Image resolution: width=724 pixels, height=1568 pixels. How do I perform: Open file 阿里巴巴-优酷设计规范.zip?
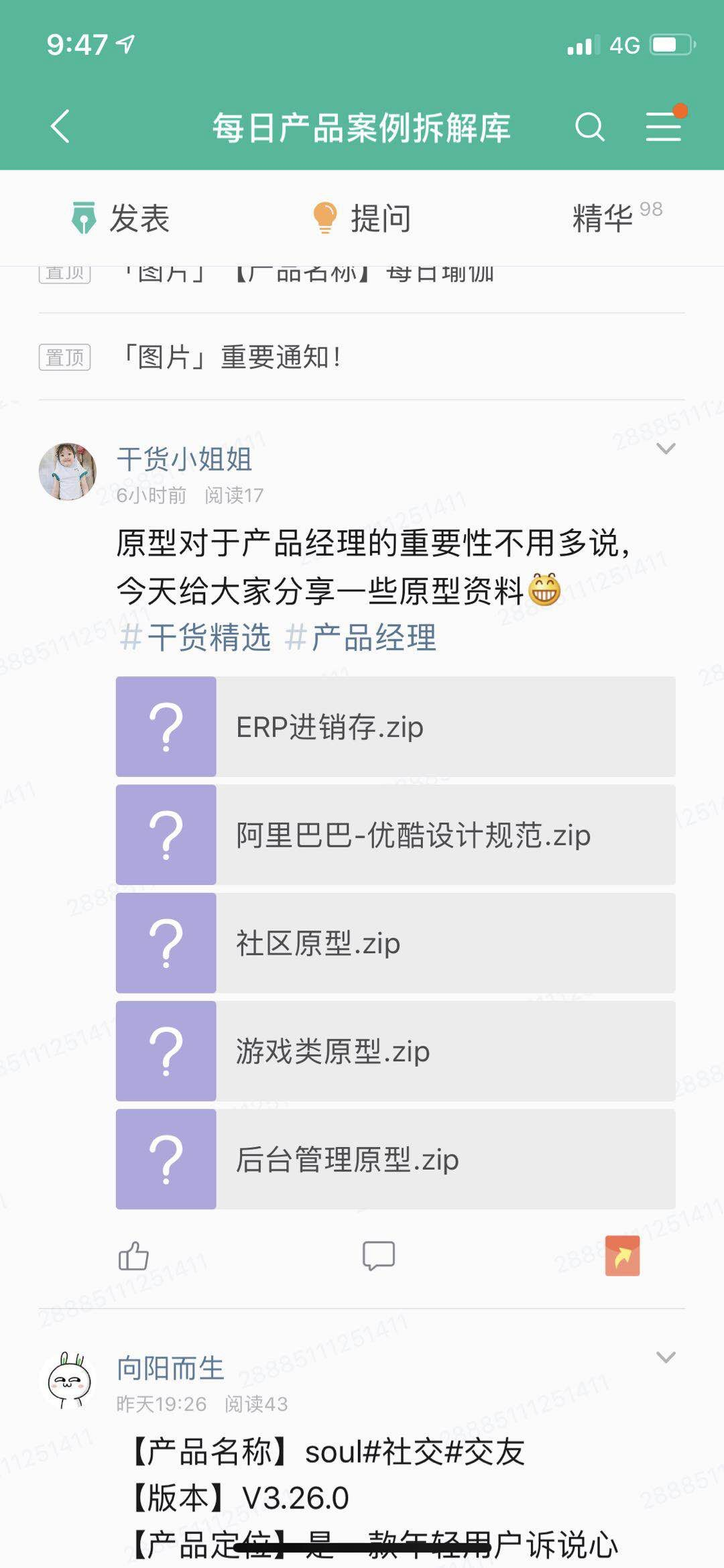tap(396, 835)
